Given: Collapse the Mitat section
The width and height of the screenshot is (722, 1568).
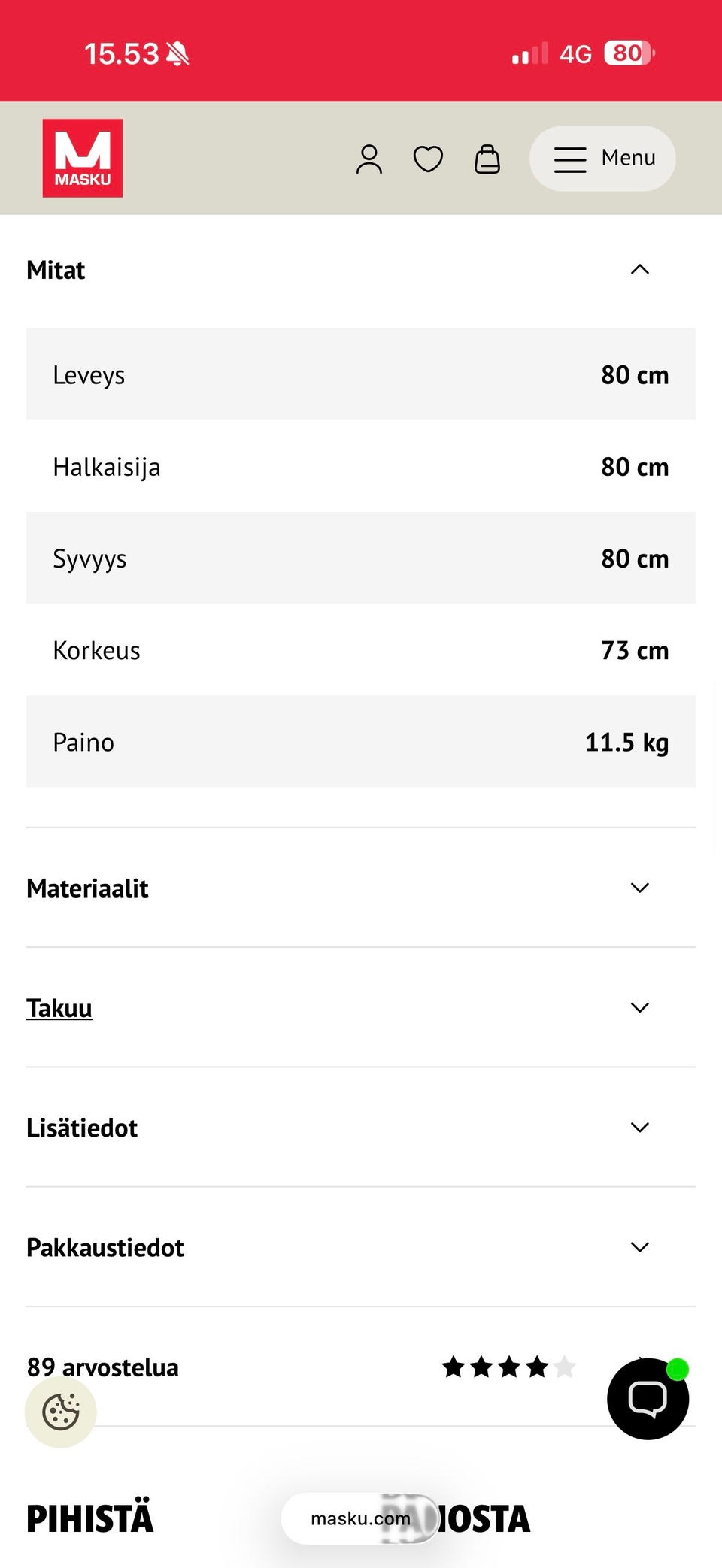Looking at the screenshot, I should coord(639,269).
